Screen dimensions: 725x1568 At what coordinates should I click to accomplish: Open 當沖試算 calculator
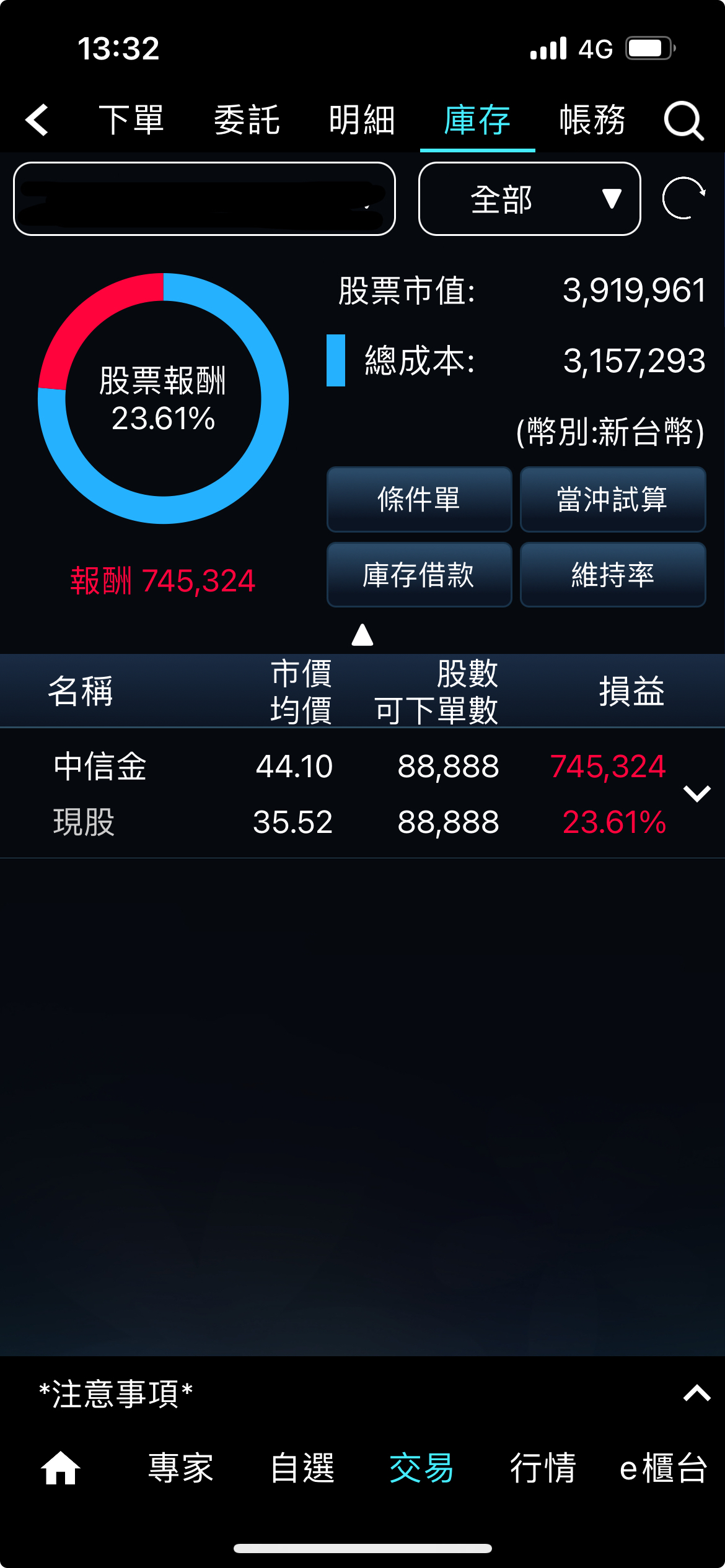[x=612, y=499]
